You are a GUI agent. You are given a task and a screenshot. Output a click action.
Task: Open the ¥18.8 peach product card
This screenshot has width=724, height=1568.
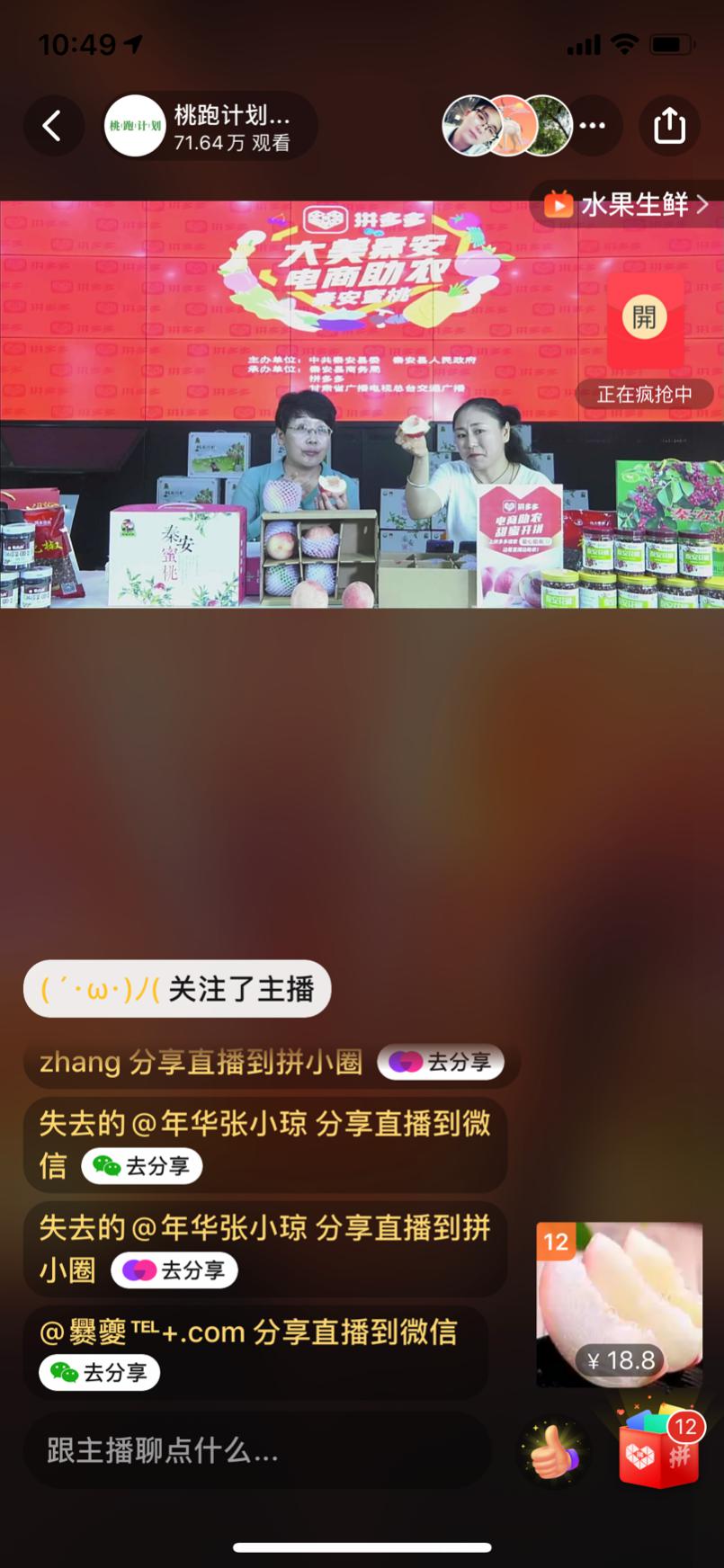point(619,1304)
